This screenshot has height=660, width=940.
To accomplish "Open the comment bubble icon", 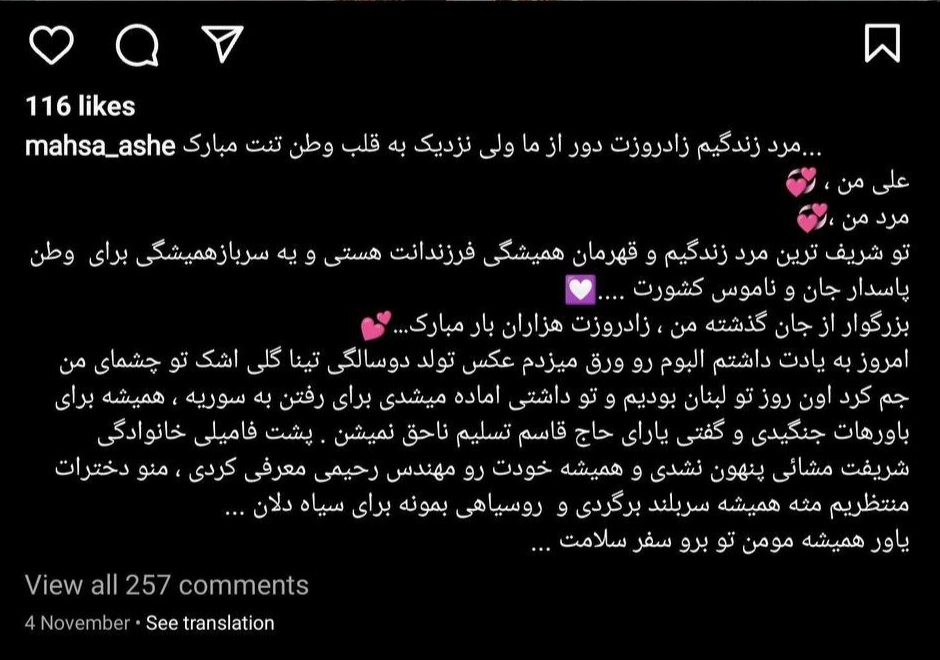I will [x=135, y=42].
